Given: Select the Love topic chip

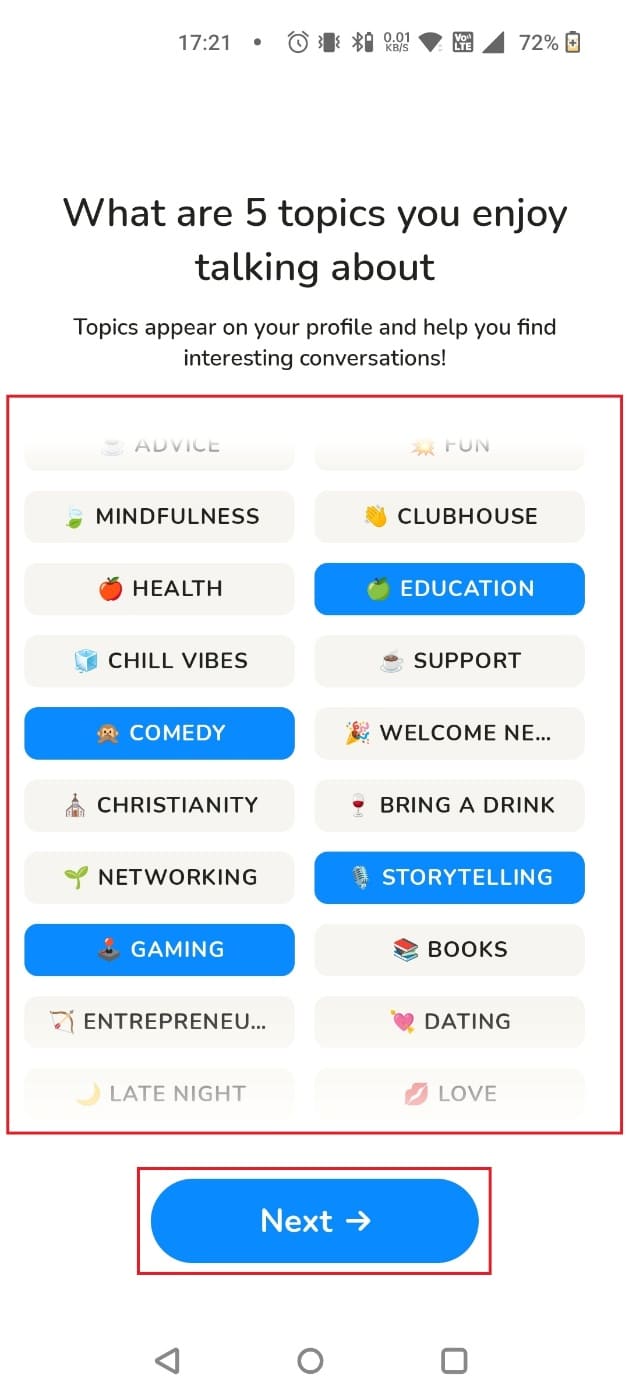Looking at the screenshot, I should click(x=449, y=1093).
